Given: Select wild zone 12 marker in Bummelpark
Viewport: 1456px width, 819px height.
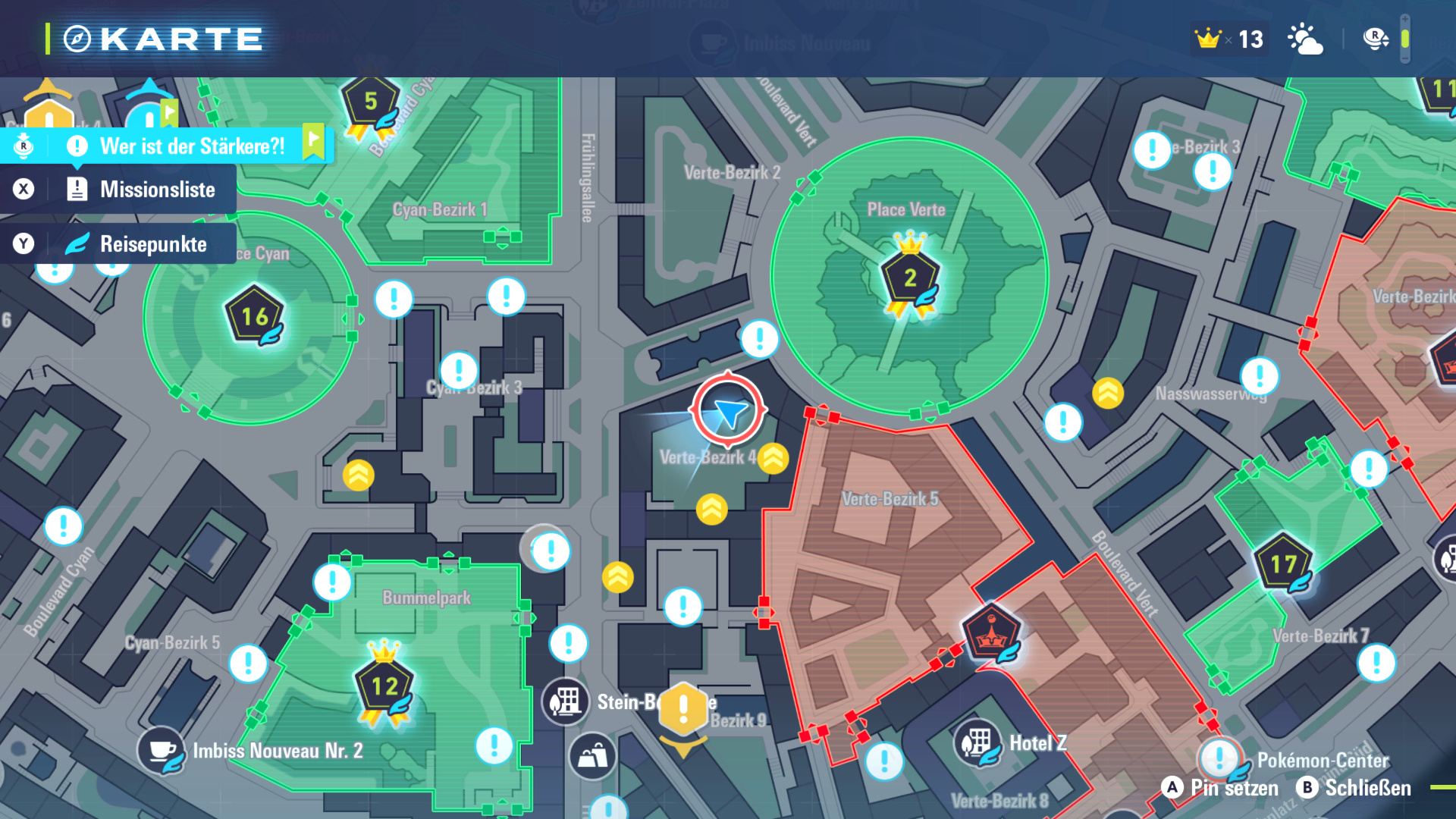Looking at the screenshot, I should point(384,686).
